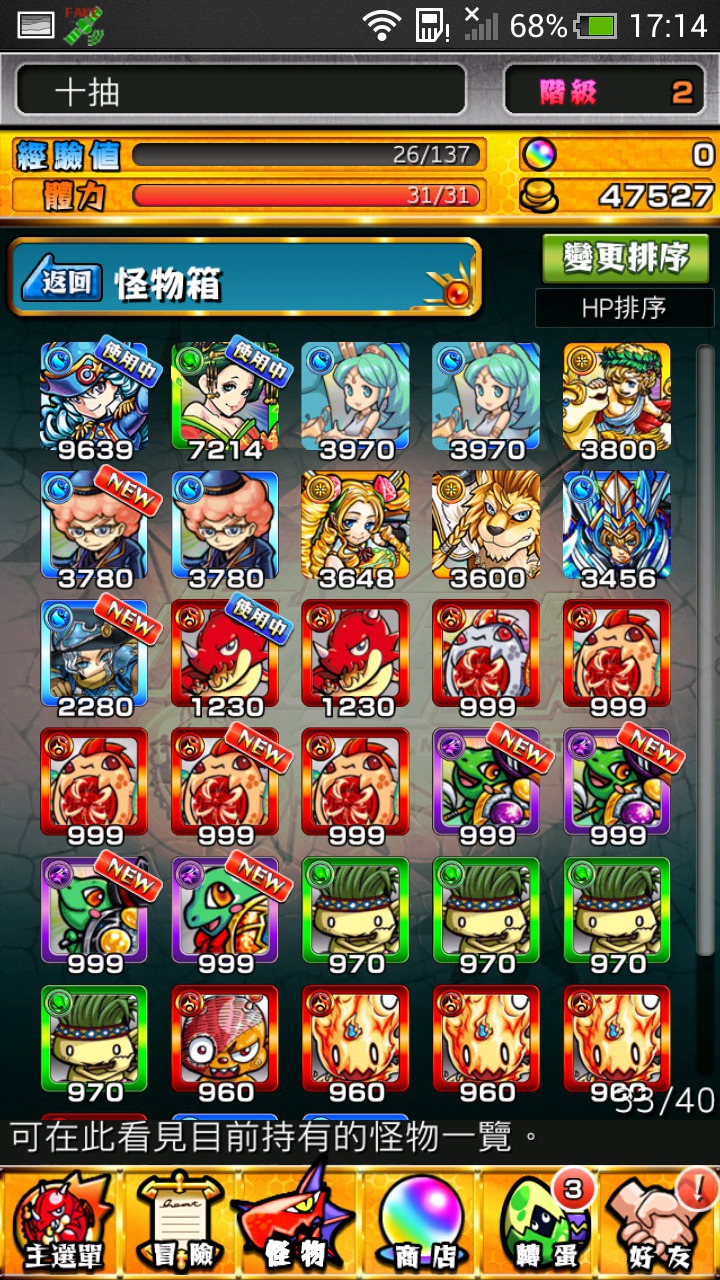Image resolution: width=720 pixels, height=1280 pixels.
Task: Open the golden monster with 3800 HP
Action: coord(617,400)
